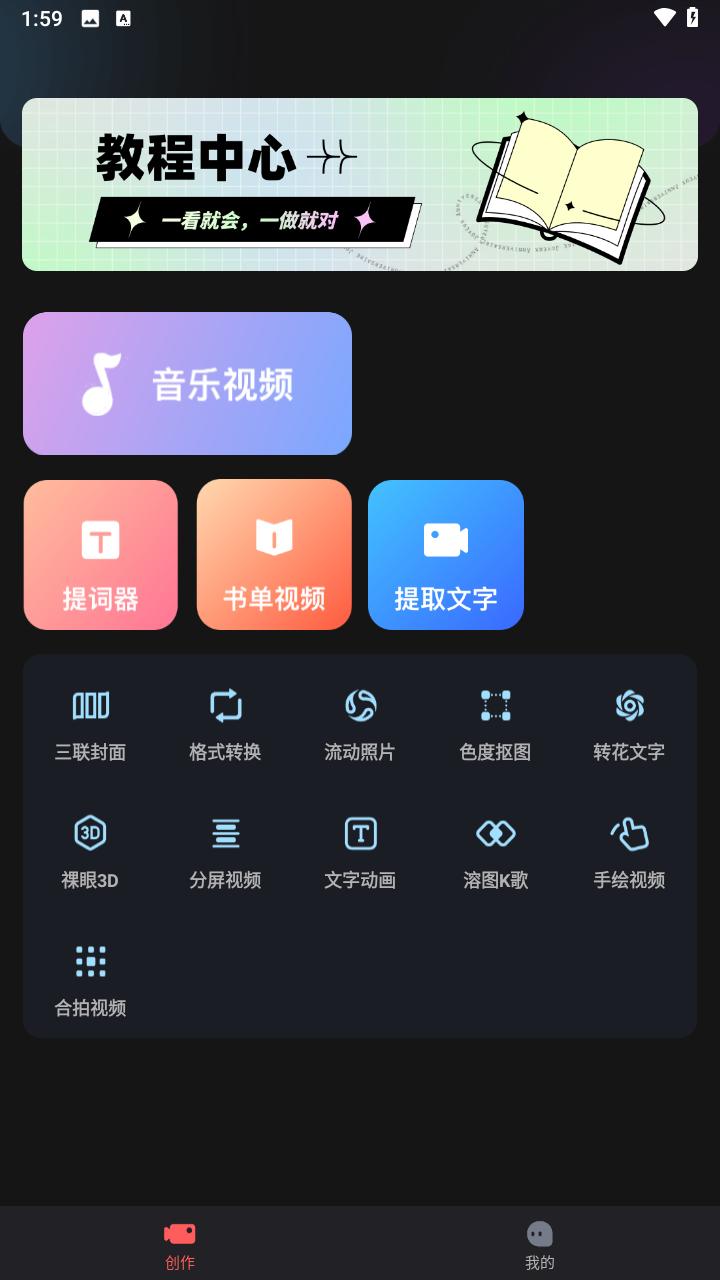Open the 格式转换 format converter tool

(224, 720)
